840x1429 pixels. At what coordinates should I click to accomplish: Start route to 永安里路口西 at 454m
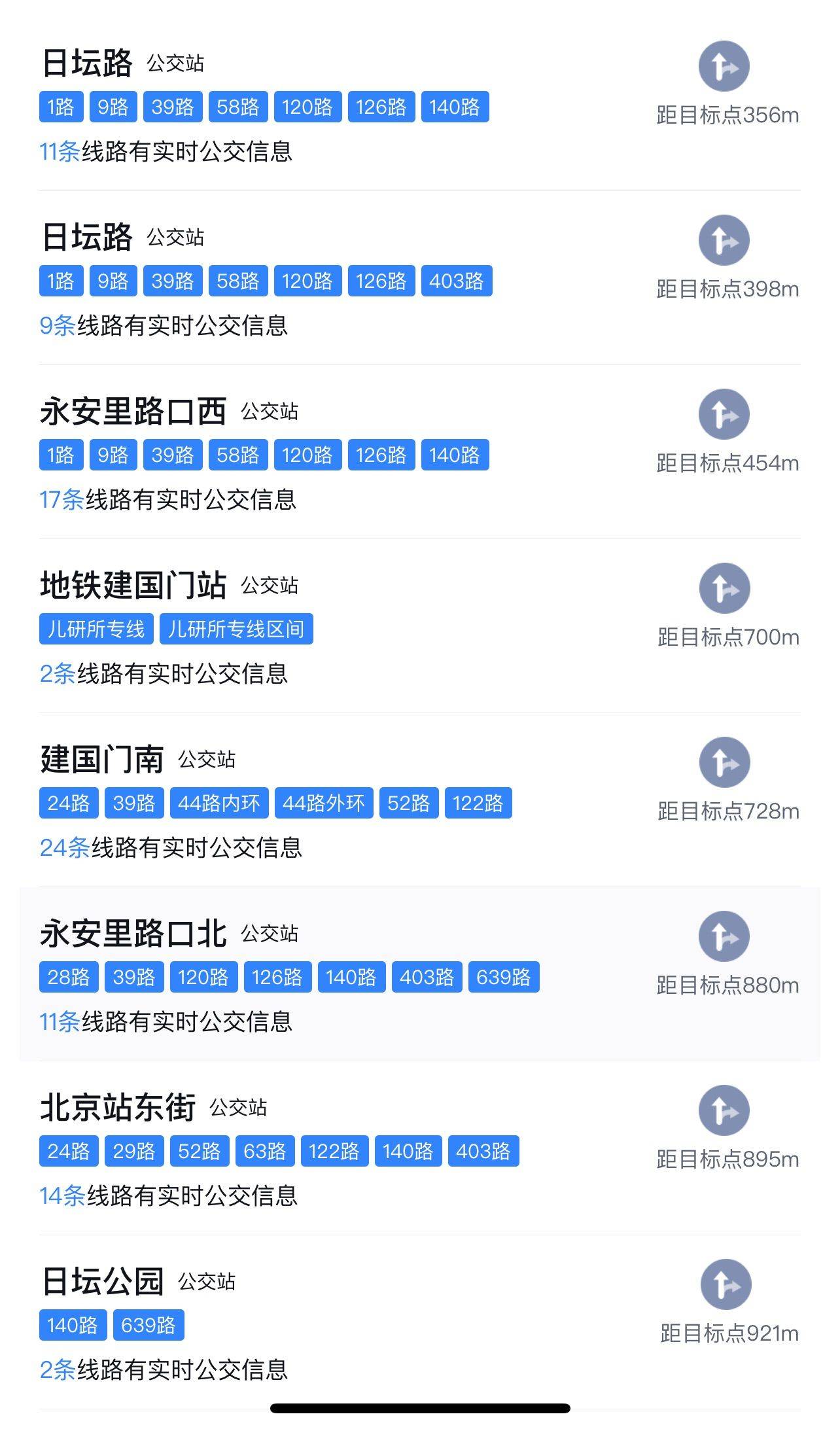click(x=724, y=414)
